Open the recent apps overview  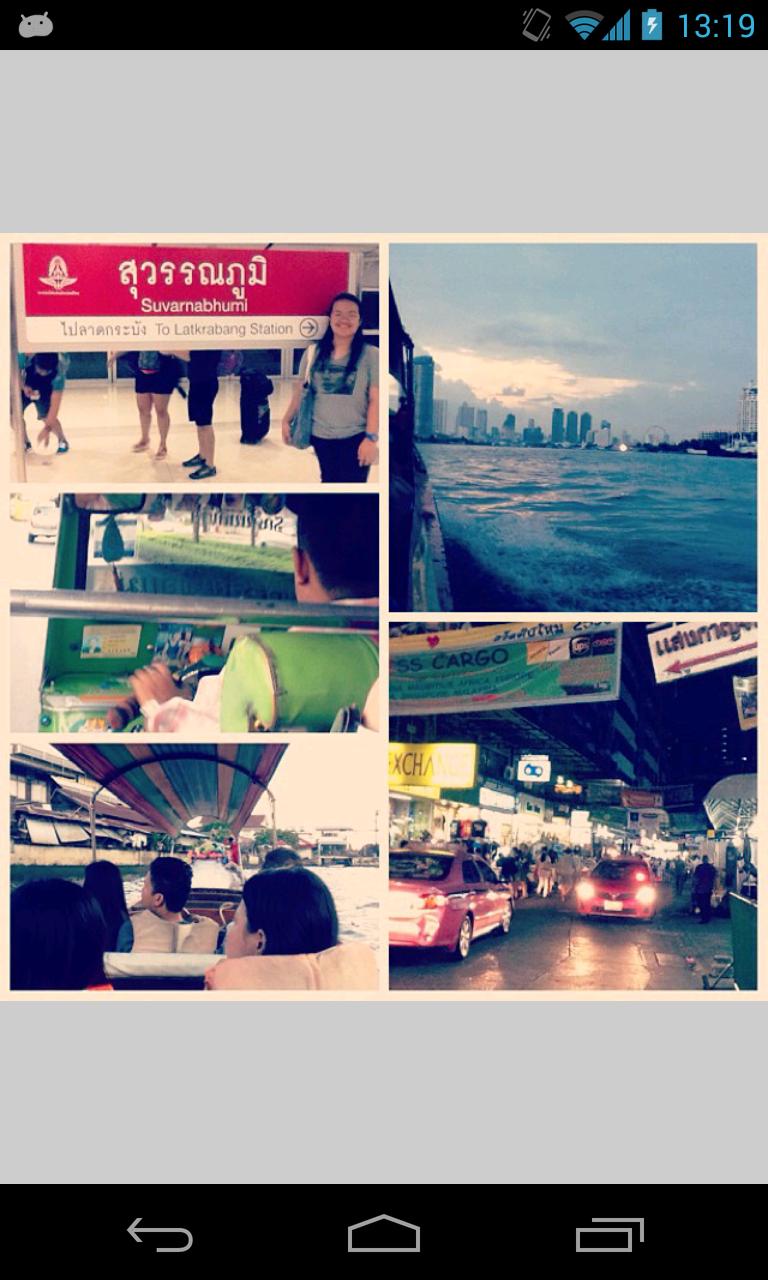coord(609,1234)
